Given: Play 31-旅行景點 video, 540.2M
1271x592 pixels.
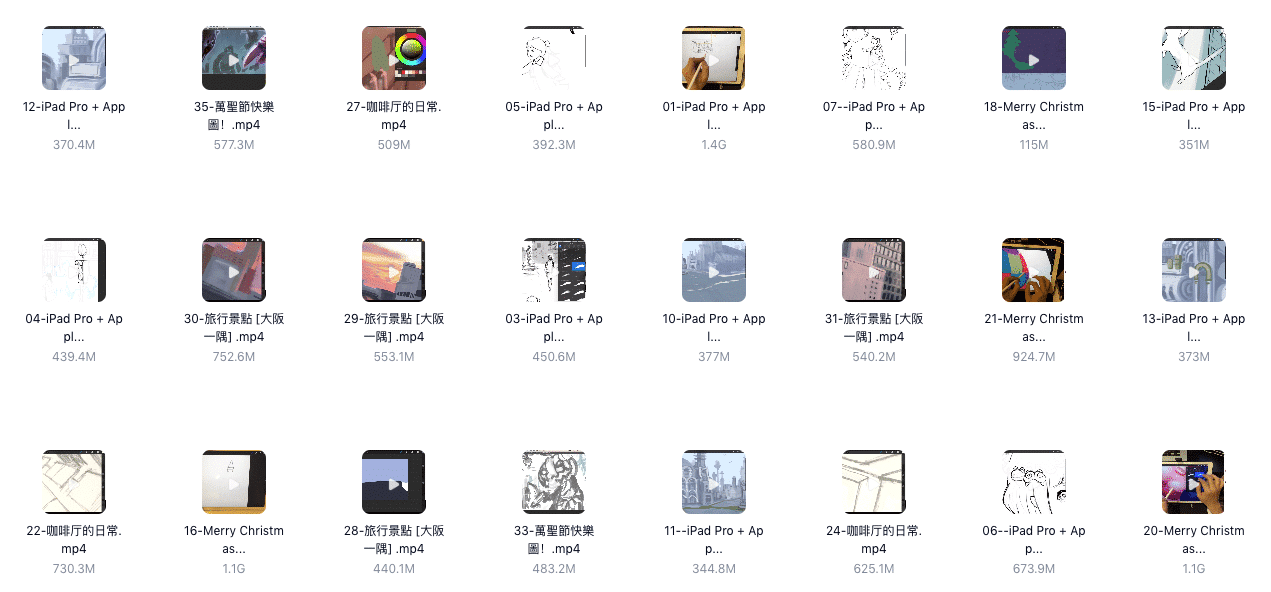Looking at the screenshot, I should click(874, 271).
